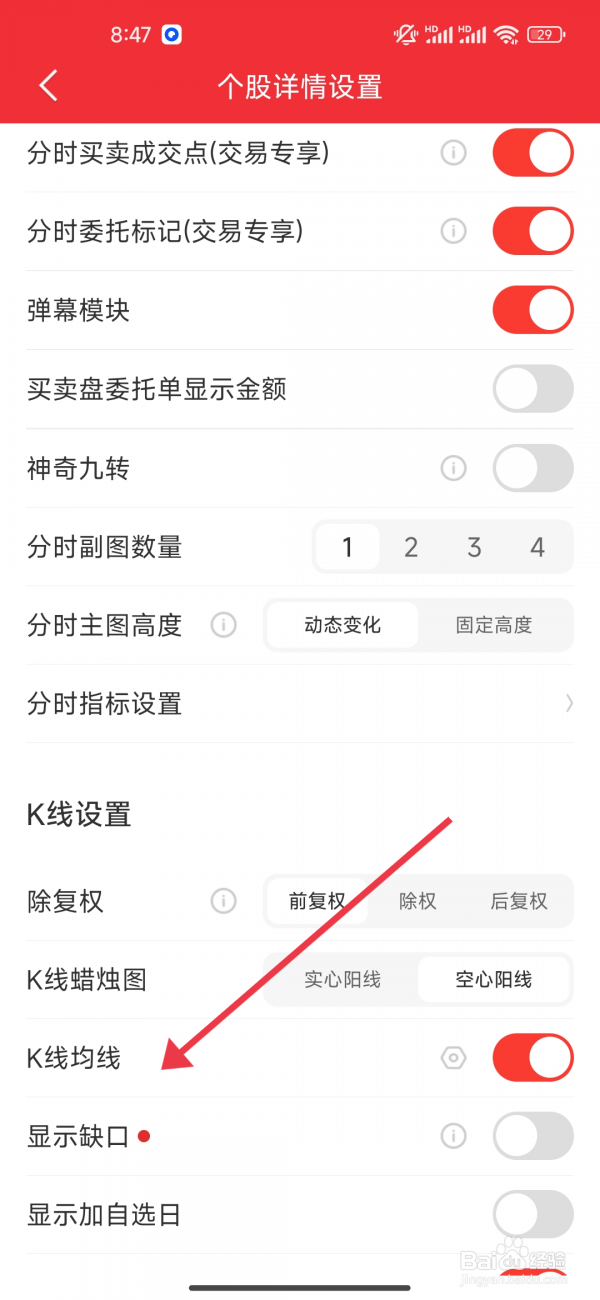Go back from 个股详情设置
The height and width of the screenshot is (1300, 600).
click(48, 85)
